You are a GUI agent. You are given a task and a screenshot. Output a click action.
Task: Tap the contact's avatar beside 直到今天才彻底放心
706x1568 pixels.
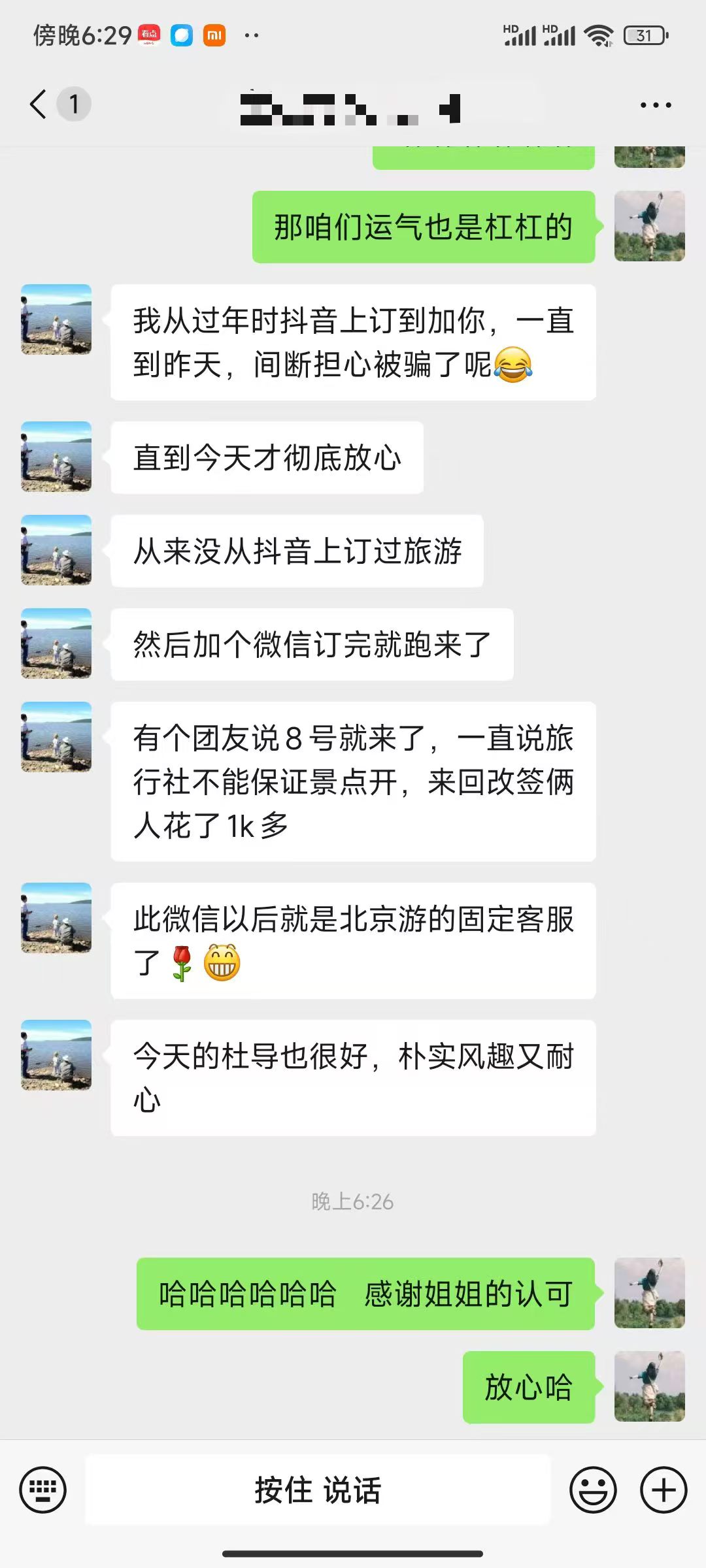[56, 457]
